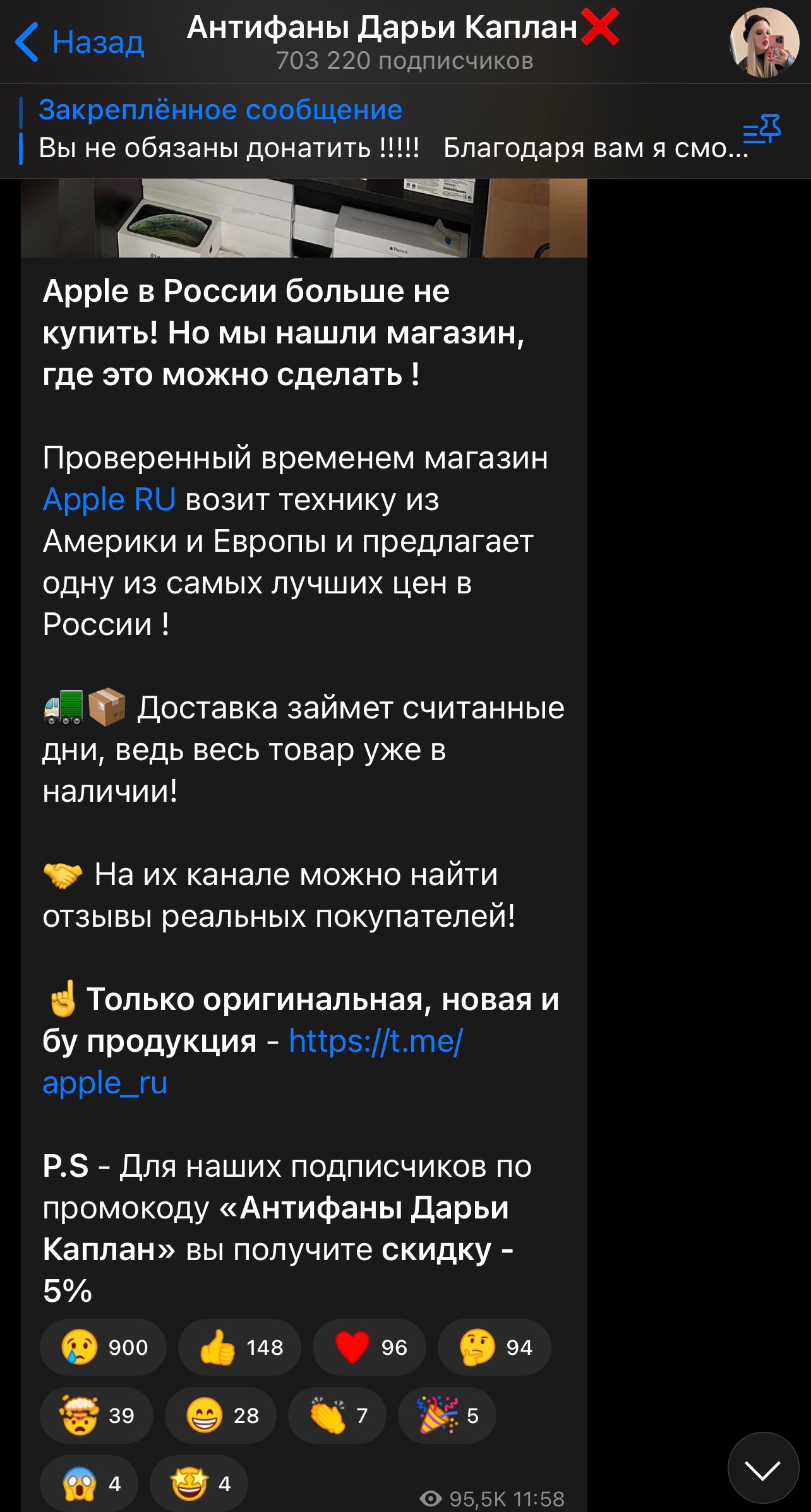The image size is (811, 1512).
Task: Show the pinned messages list icon
Action: [762, 129]
